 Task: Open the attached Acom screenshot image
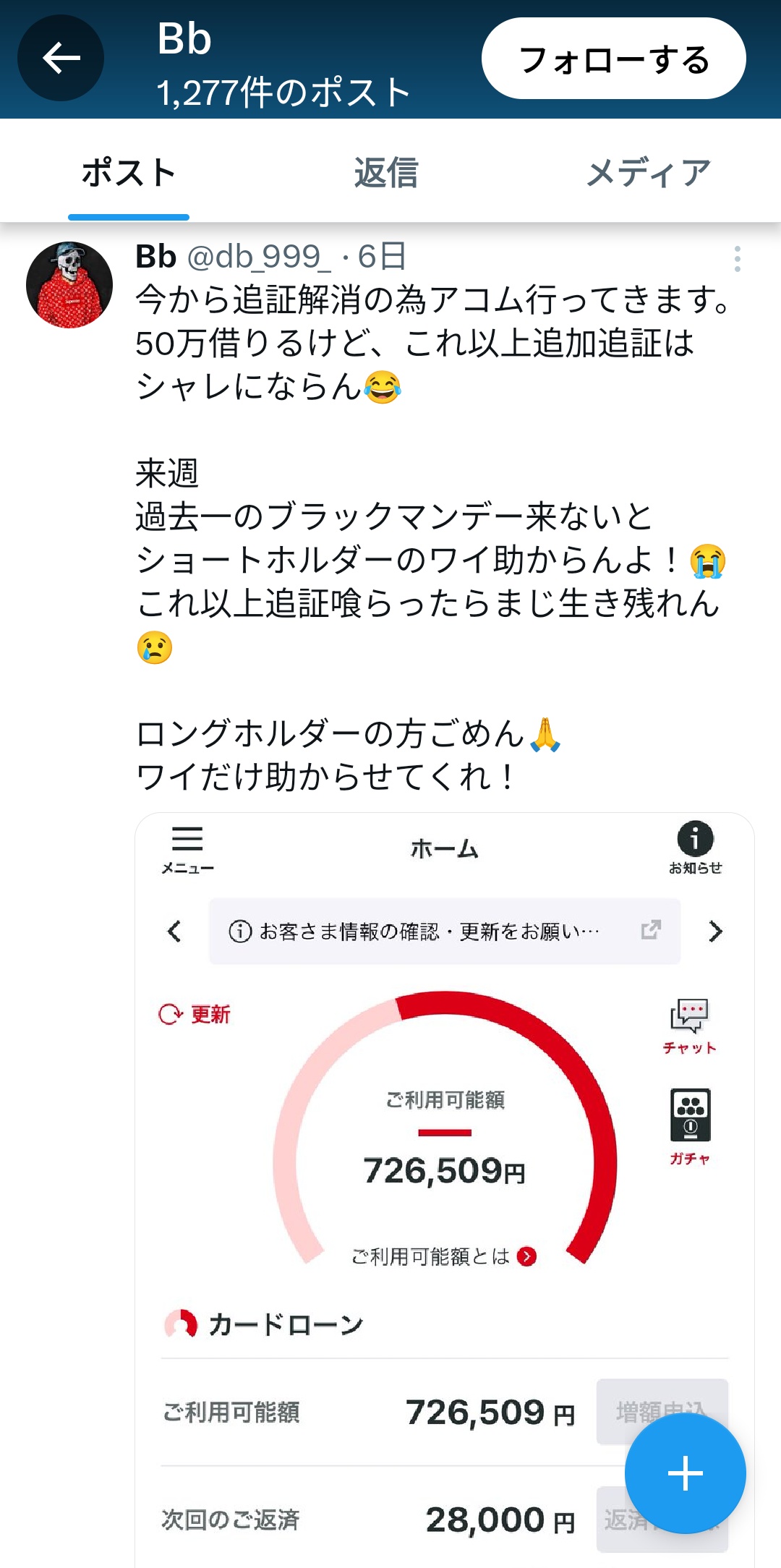445,1190
